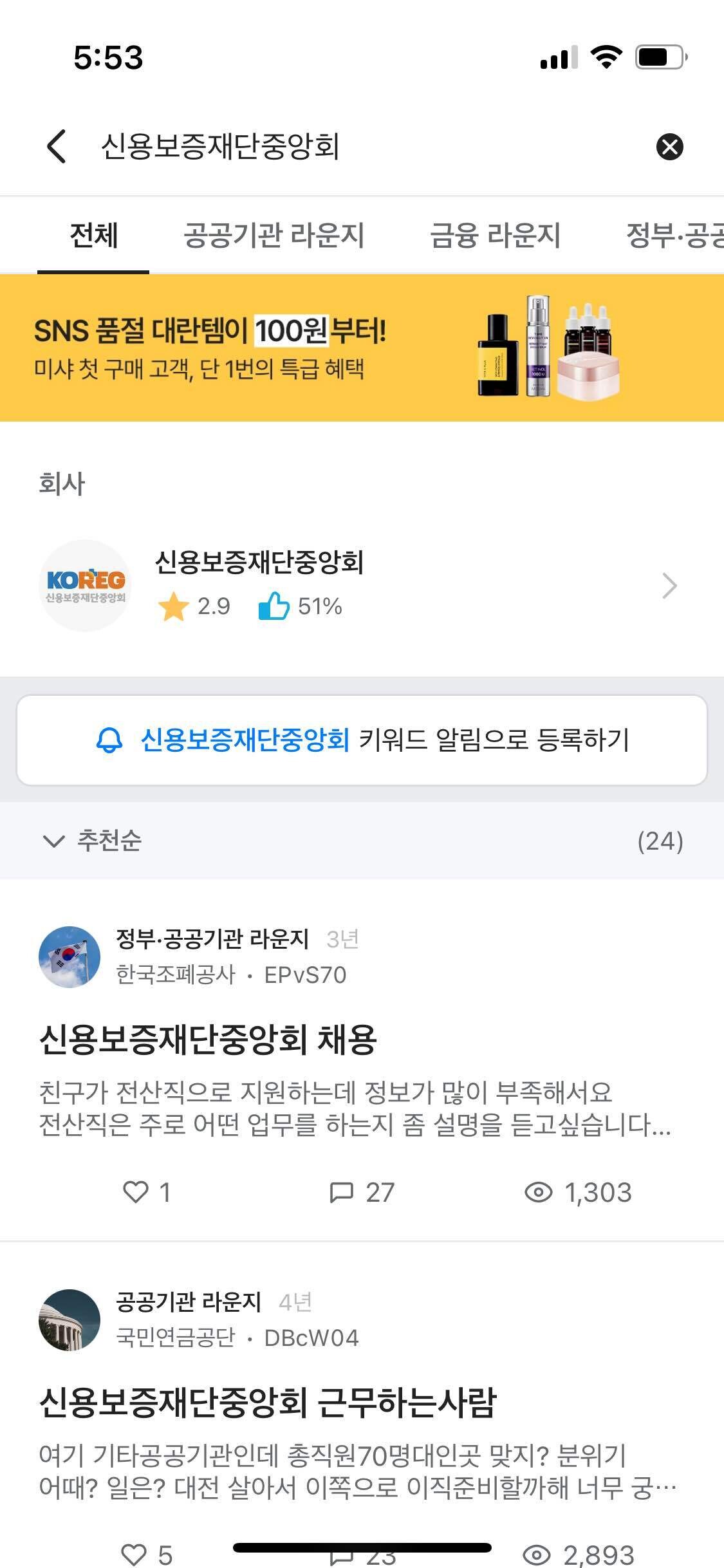Viewport: 724px width, 1568px height.
Task: Open the 추천순 sort dropdown
Action: point(109,840)
